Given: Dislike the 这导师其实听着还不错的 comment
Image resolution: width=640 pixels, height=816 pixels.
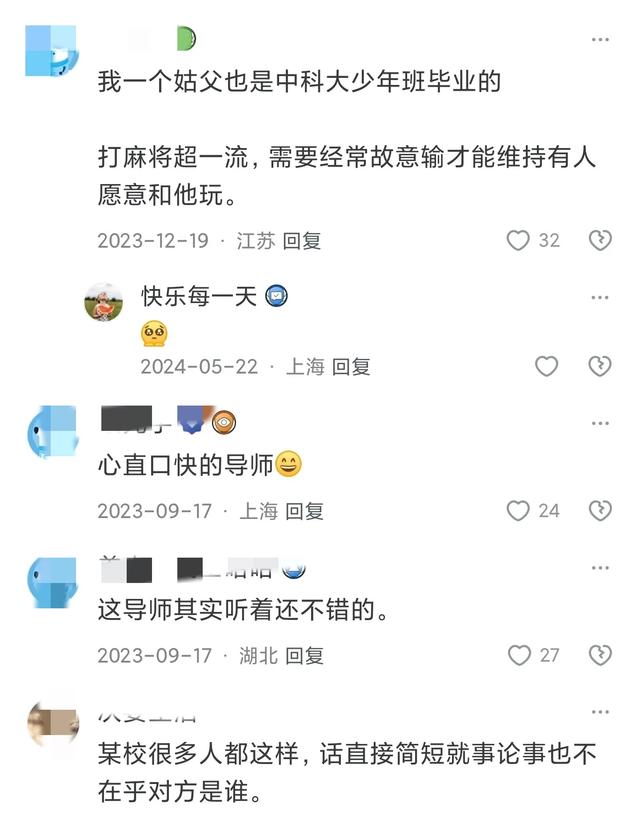Looking at the screenshot, I should coord(599,656).
